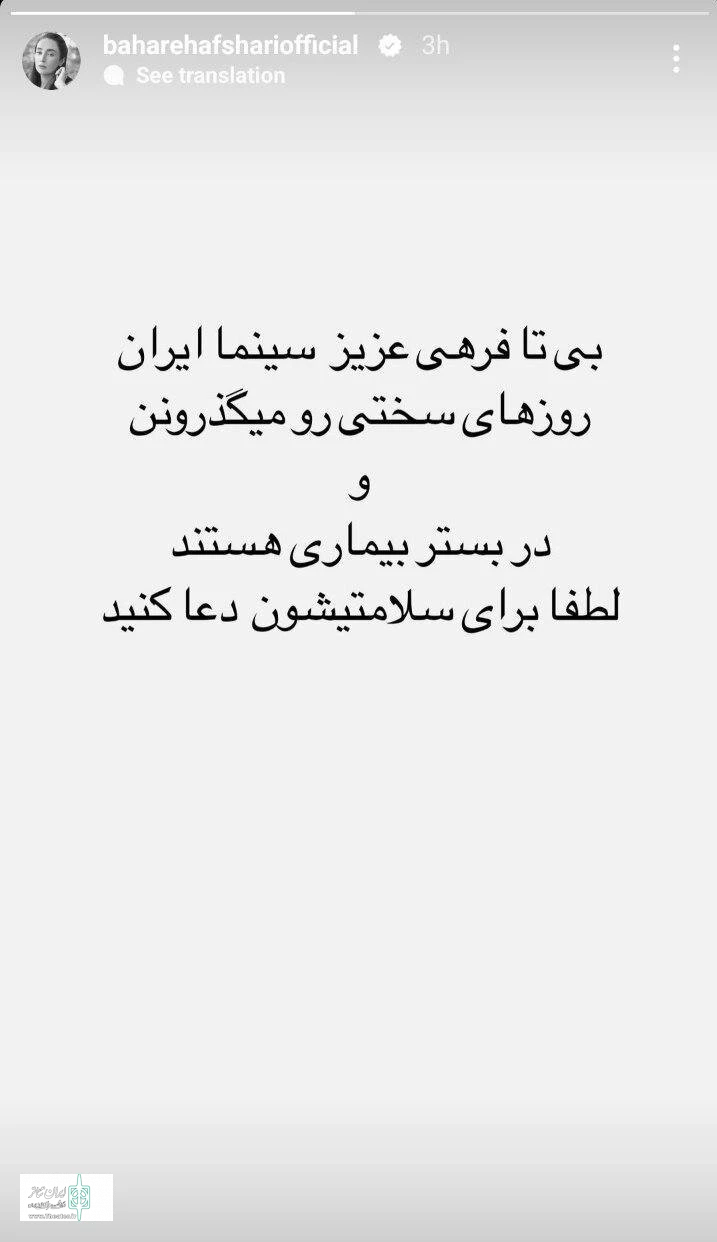Open baharehafshariofficial's profile from the username
This screenshot has width=717, height=1242.
(231, 45)
